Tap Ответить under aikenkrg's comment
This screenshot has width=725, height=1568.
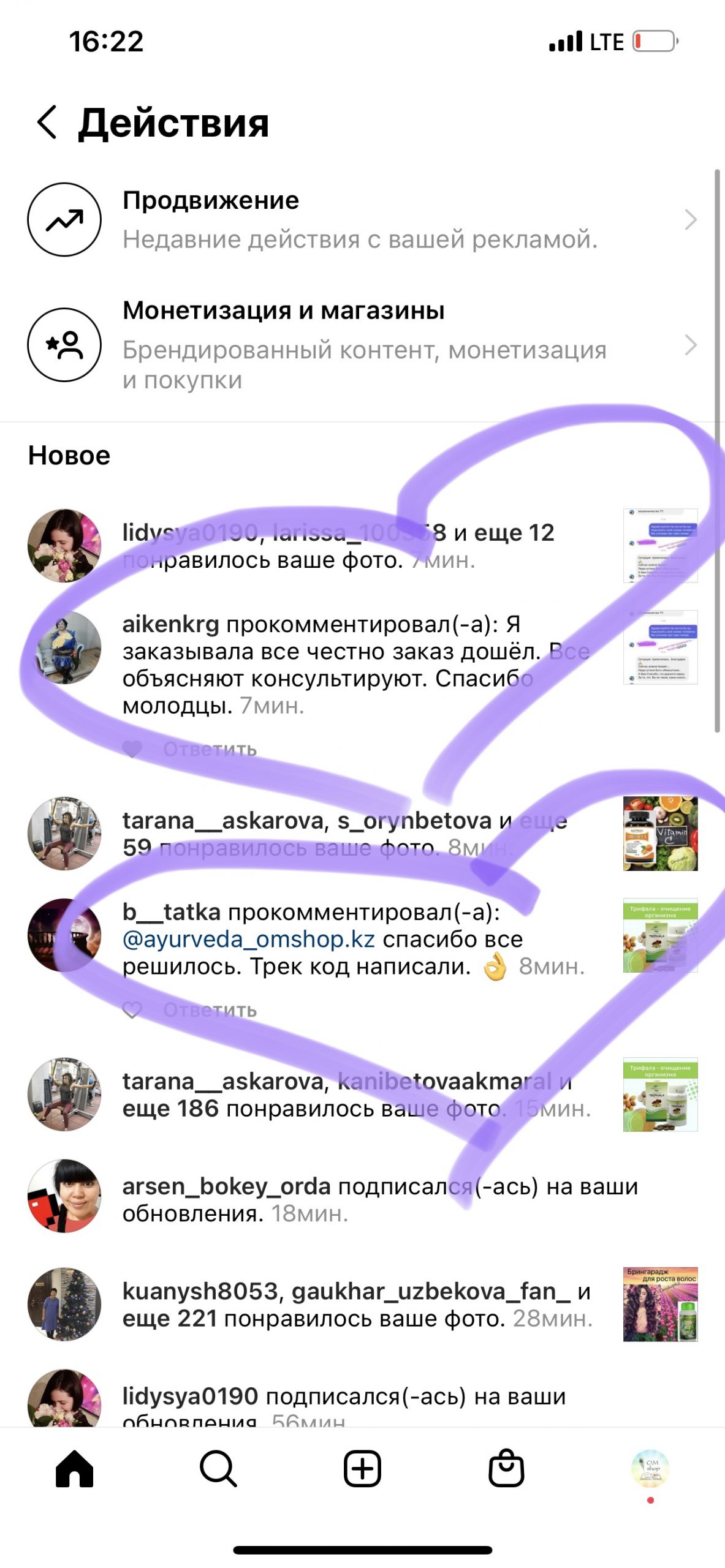coord(210,749)
